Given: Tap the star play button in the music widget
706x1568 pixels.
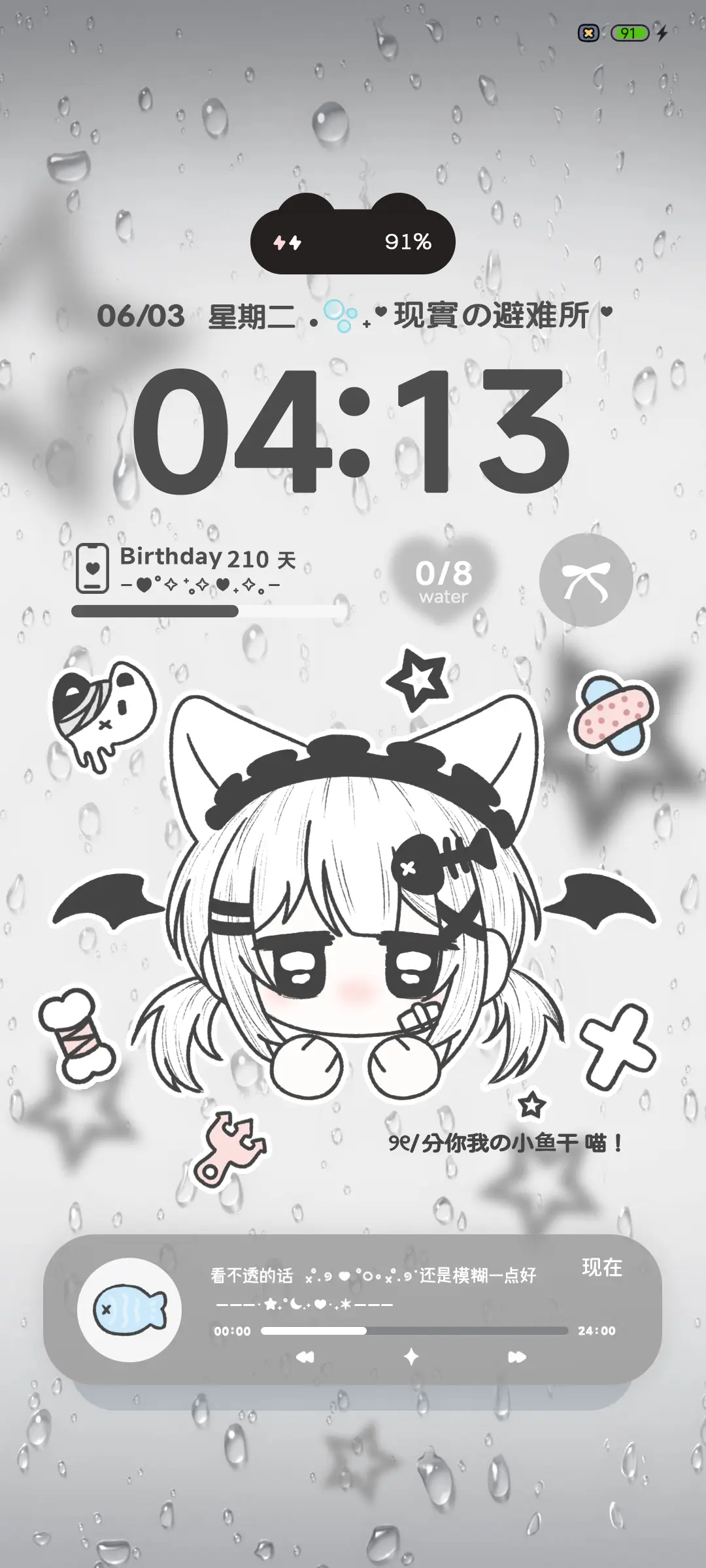Looking at the screenshot, I should pyautogui.click(x=411, y=1357).
